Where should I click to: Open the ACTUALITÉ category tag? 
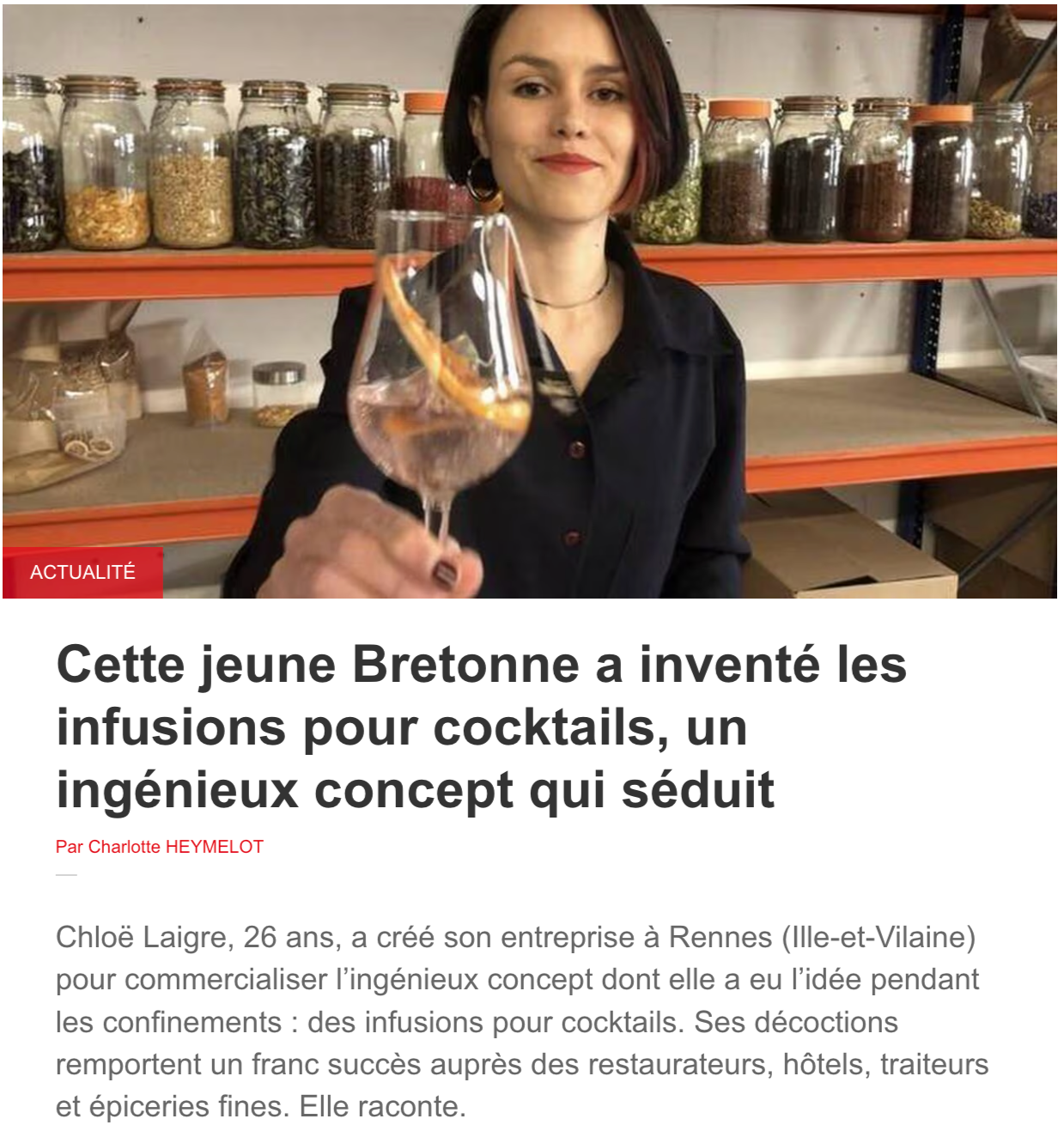[x=82, y=572]
